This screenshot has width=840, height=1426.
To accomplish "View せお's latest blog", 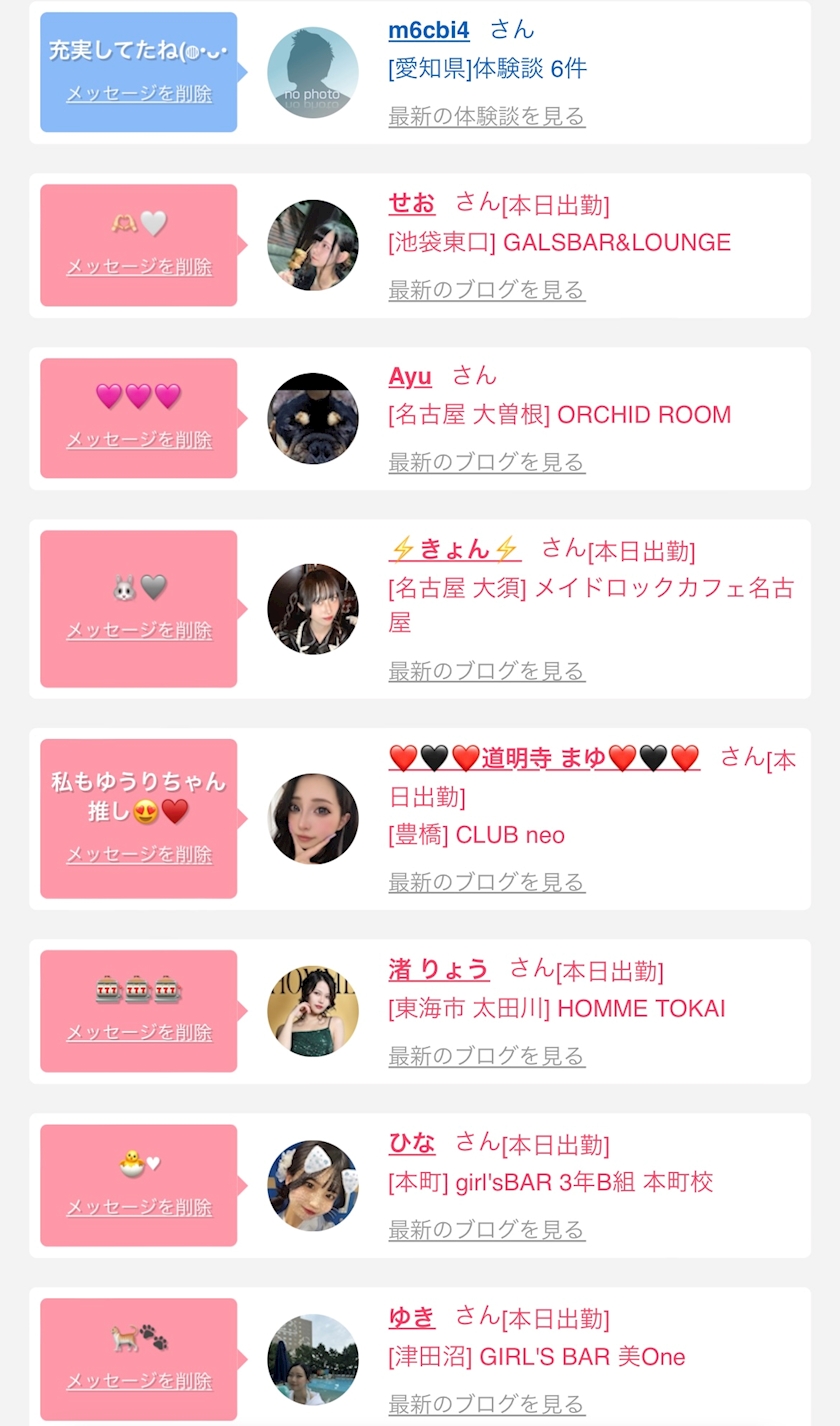I will pos(486,290).
